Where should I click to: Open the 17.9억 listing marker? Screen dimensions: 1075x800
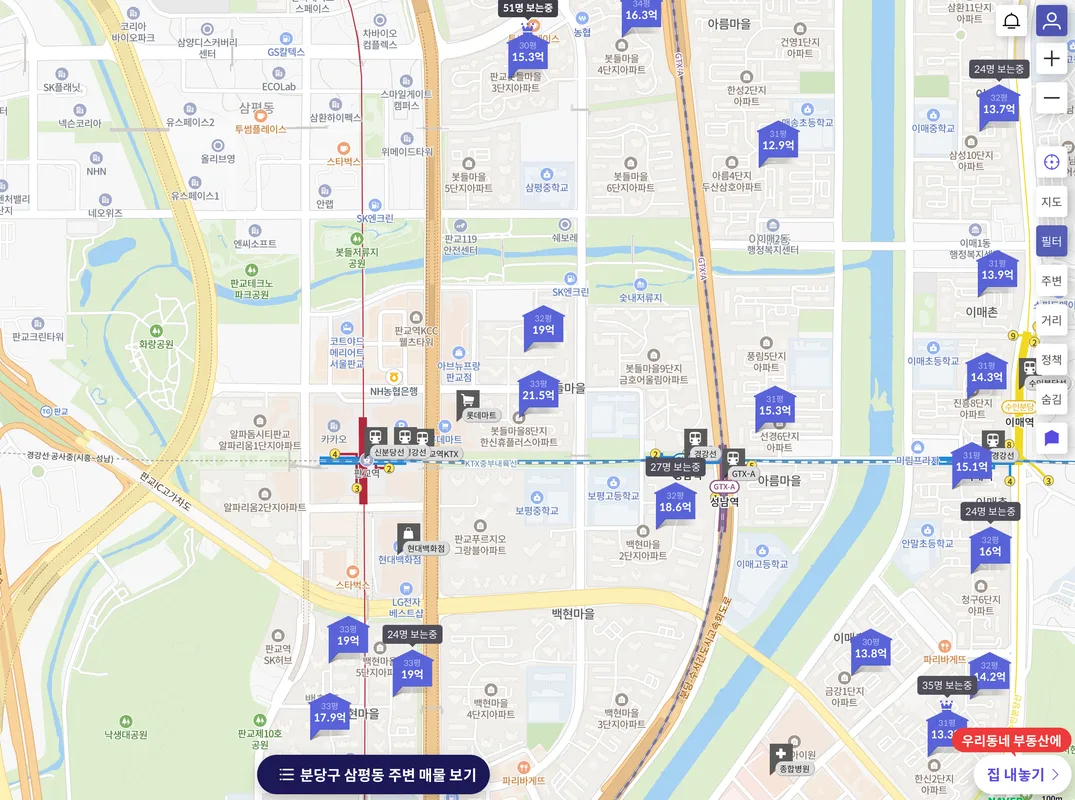coord(330,717)
